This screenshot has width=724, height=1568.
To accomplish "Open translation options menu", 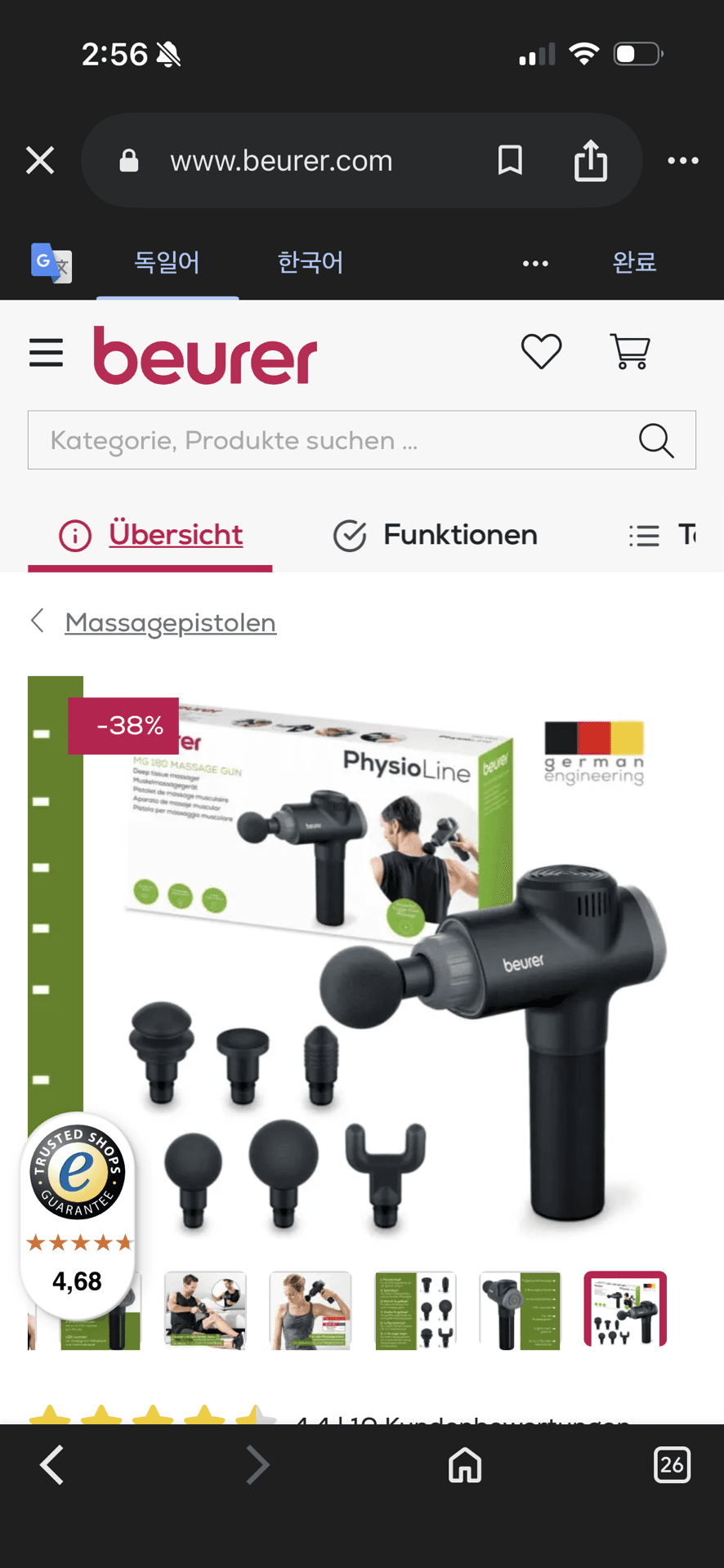I will coord(535,263).
